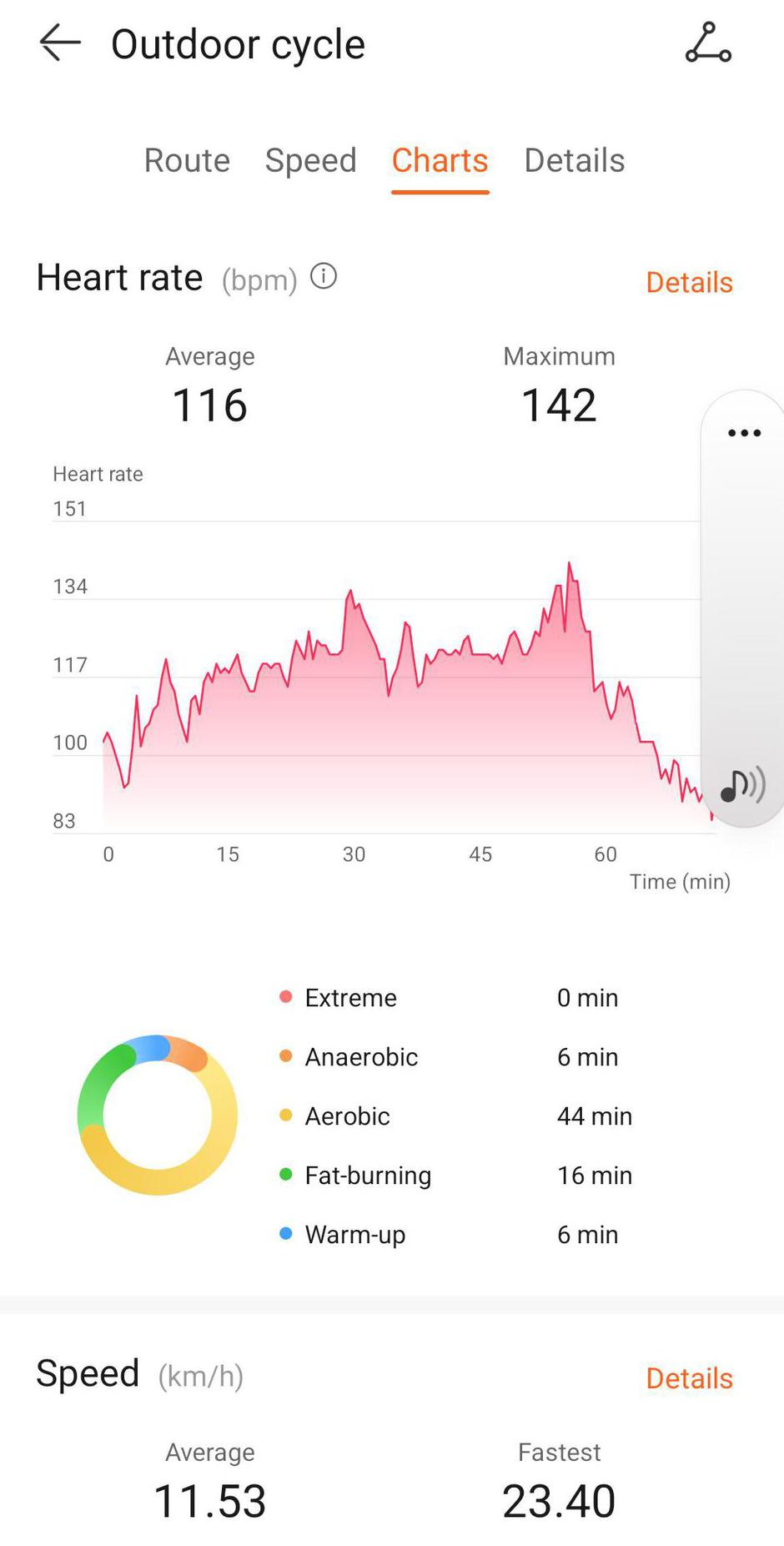Switch to the Route tab
This screenshot has height=1546, width=784.
click(x=187, y=160)
